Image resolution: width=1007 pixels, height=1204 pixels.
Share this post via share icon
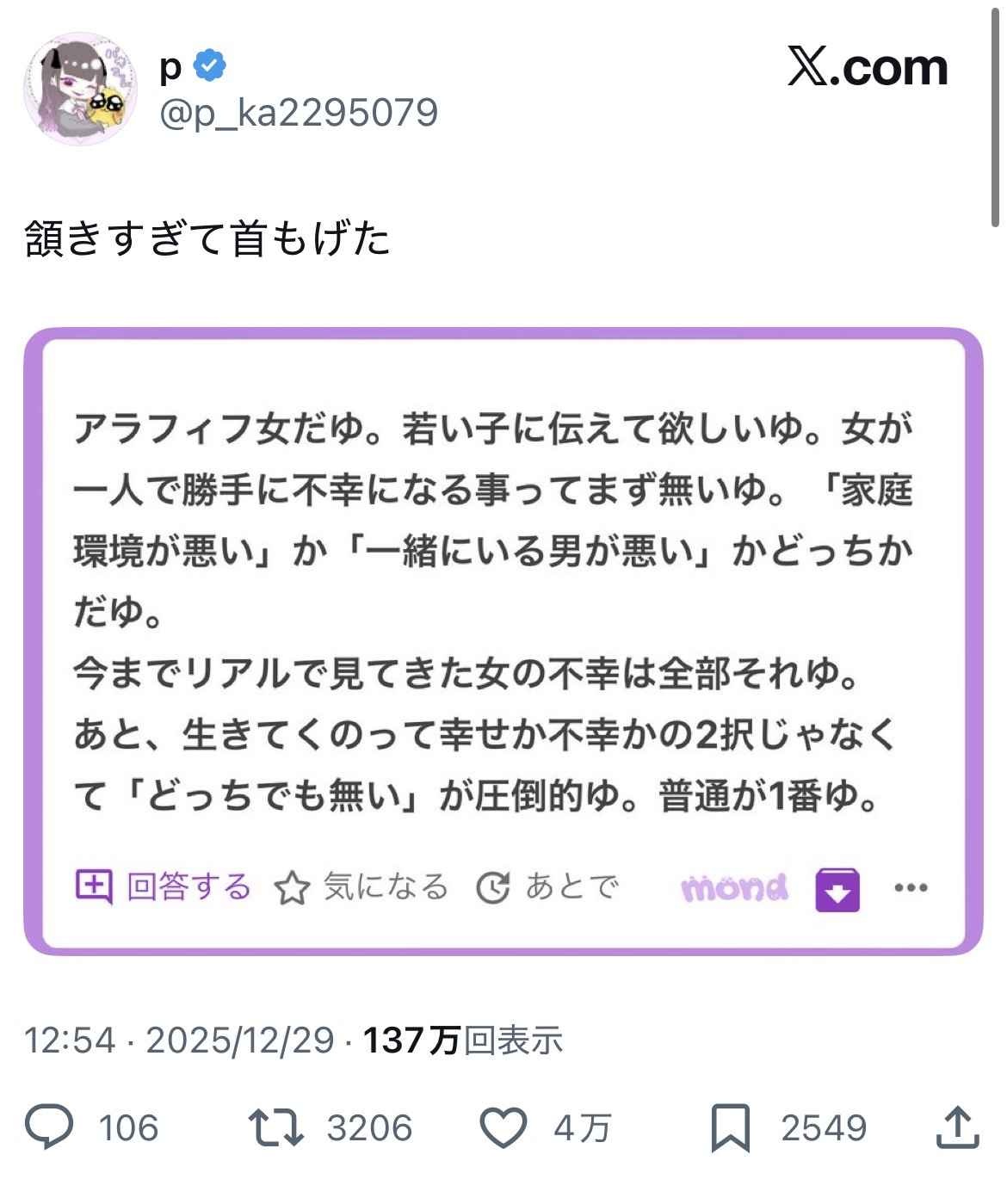(x=957, y=1127)
